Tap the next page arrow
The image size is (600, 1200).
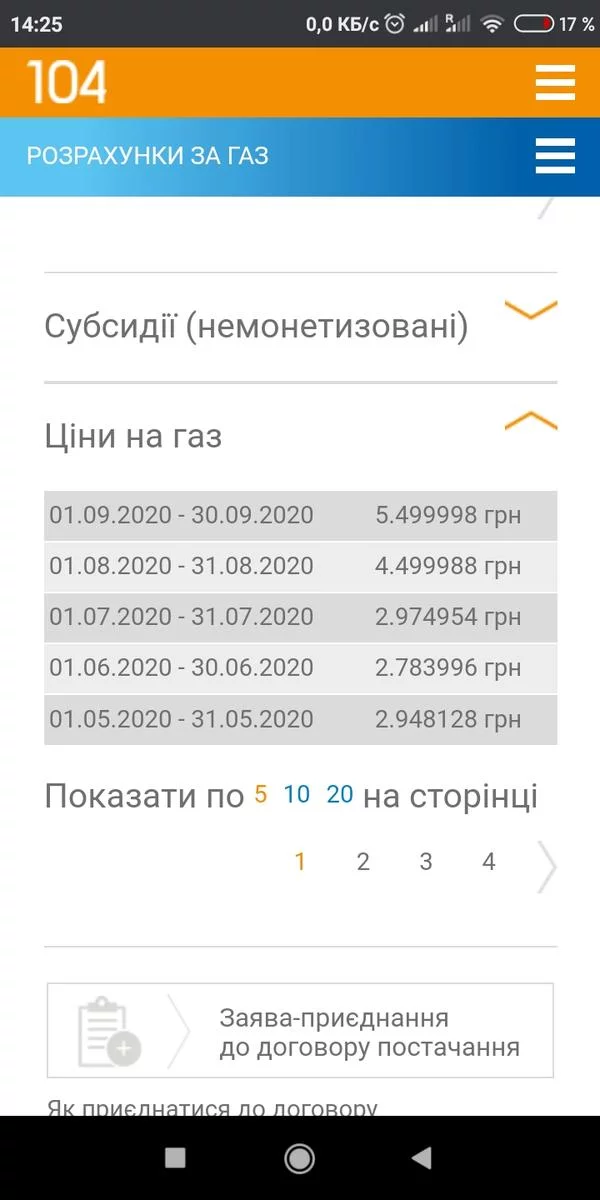(547, 866)
